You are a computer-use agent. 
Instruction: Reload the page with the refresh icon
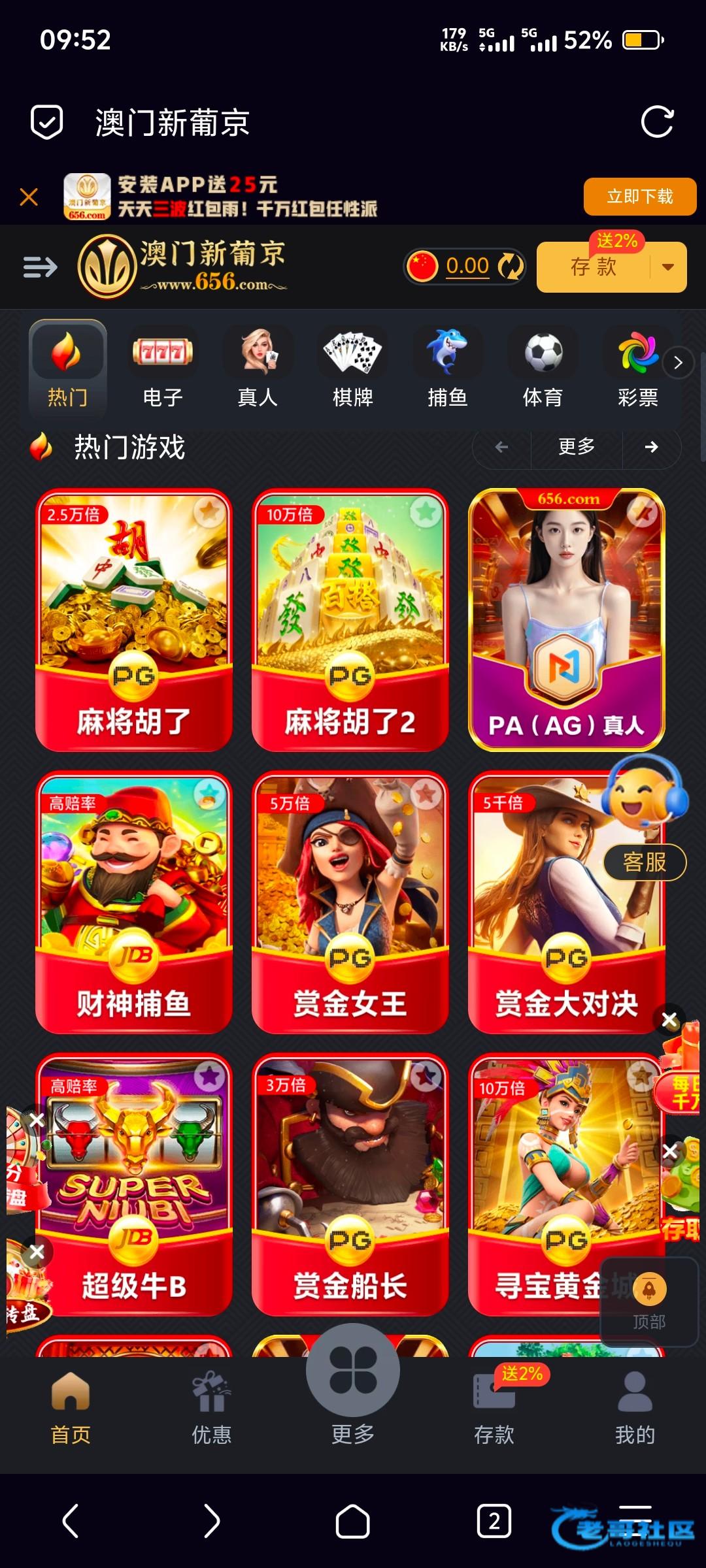[657, 122]
